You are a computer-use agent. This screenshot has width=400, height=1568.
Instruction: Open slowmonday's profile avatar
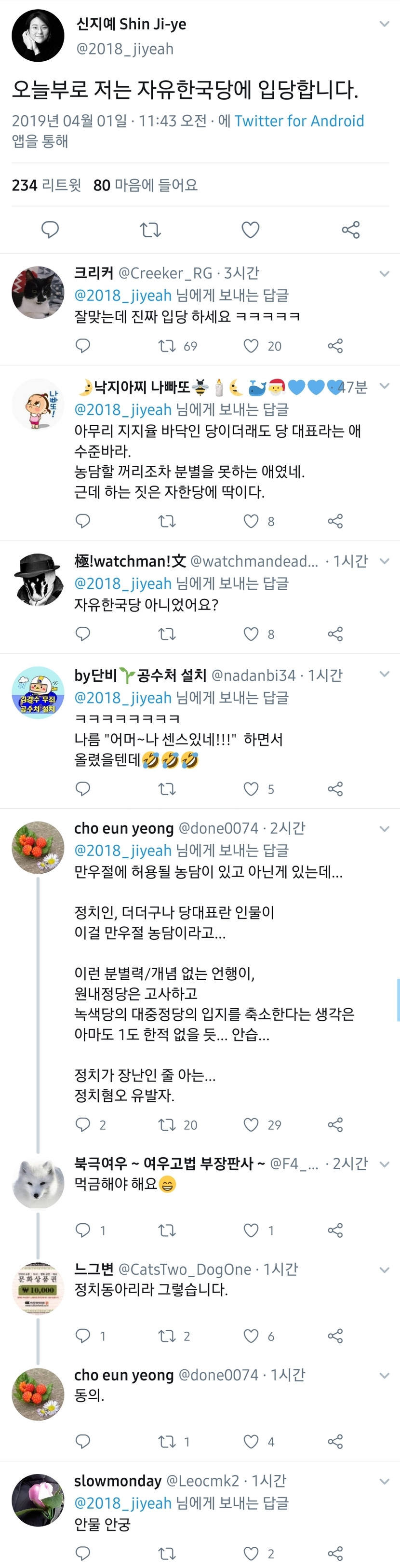point(38,1500)
